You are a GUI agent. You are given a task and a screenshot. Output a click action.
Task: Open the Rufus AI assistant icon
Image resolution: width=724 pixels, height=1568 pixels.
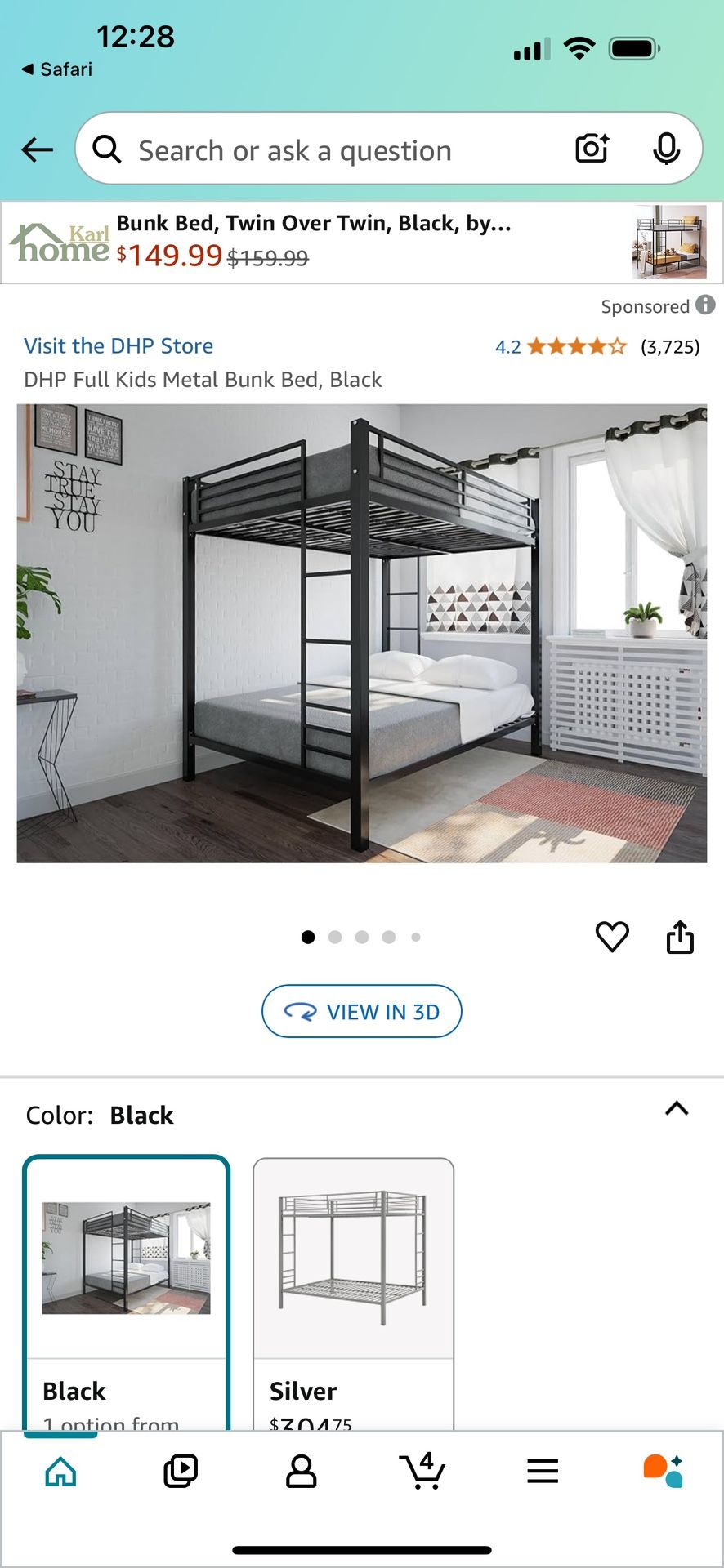pos(664,1470)
